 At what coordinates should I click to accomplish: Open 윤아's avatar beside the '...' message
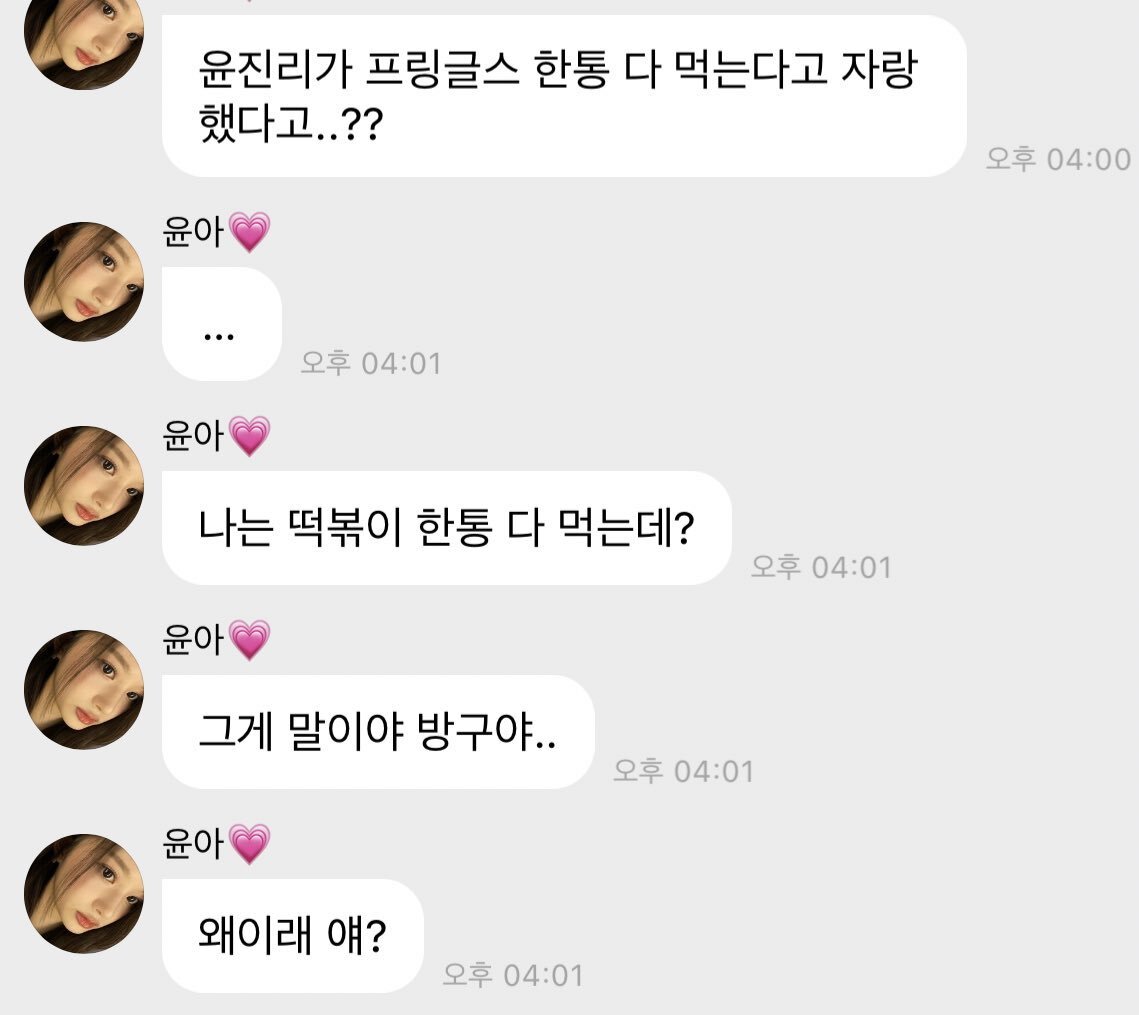(84, 282)
